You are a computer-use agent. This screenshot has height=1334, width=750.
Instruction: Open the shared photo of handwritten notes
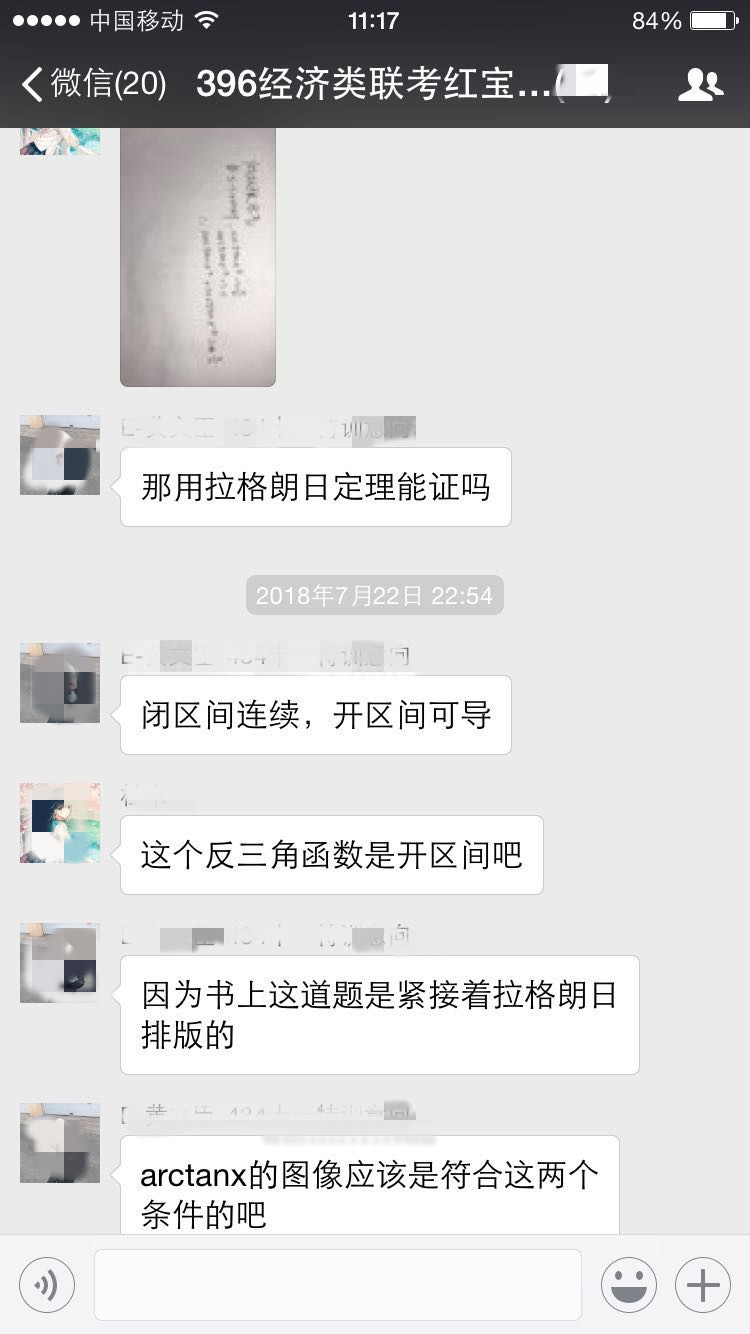(x=198, y=256)
